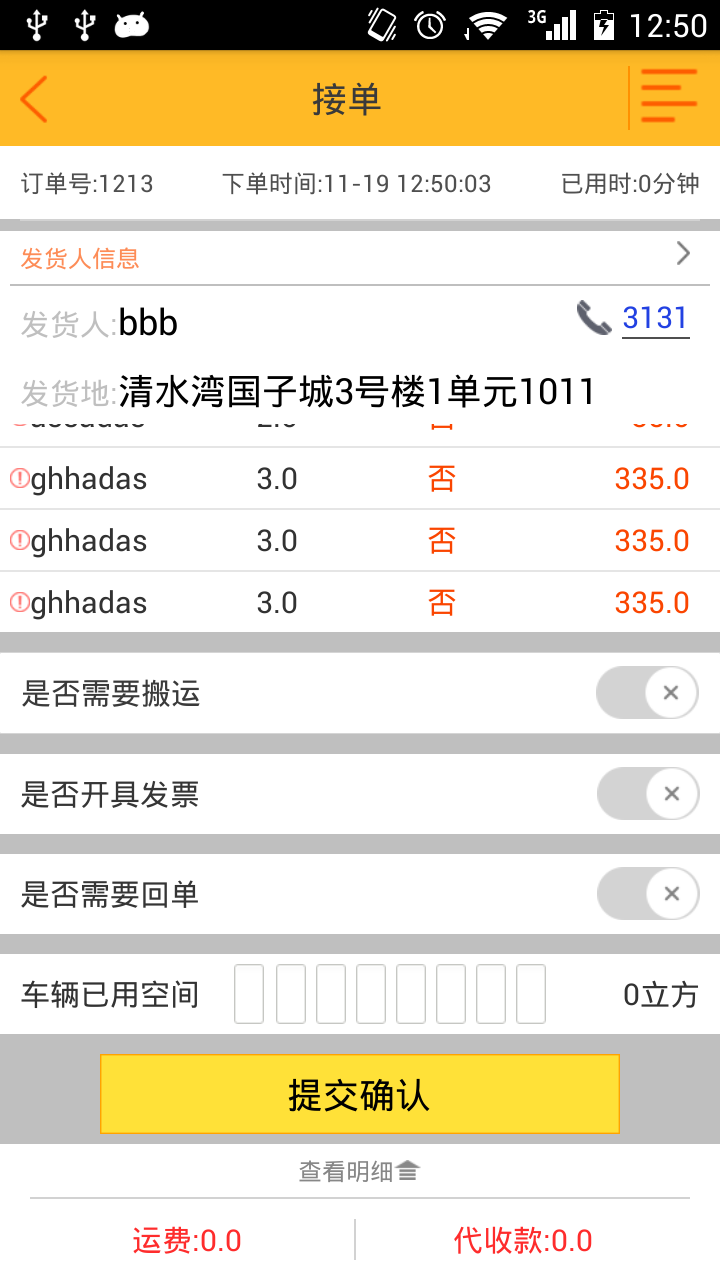This screenshot has width=720, height=1280.
Task: Tap the yellow 提交确认 button
Action: pyautogui.click(x=360, y=1094)
